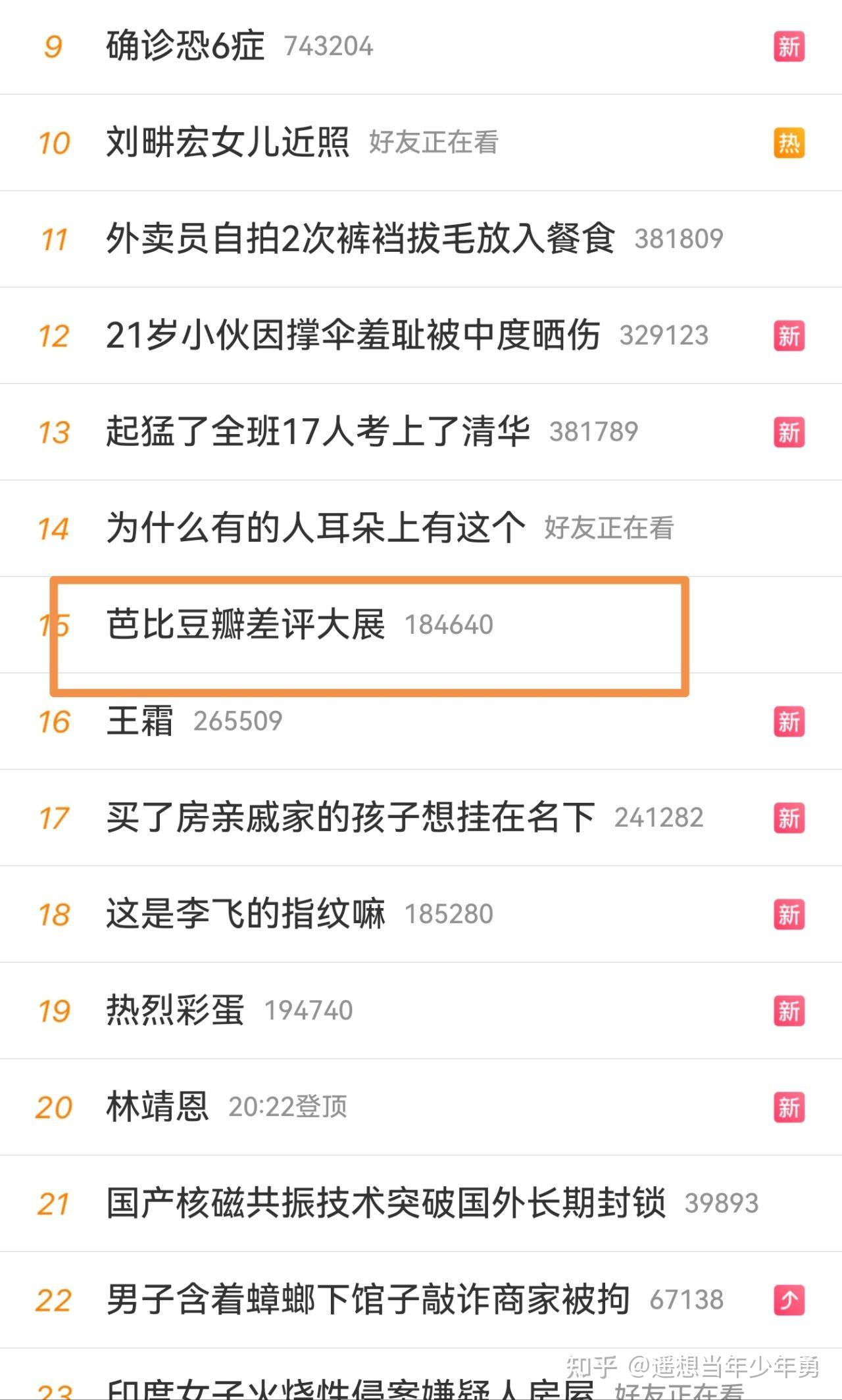Open the 林靖恩 hot search entry

point(158,1107)
